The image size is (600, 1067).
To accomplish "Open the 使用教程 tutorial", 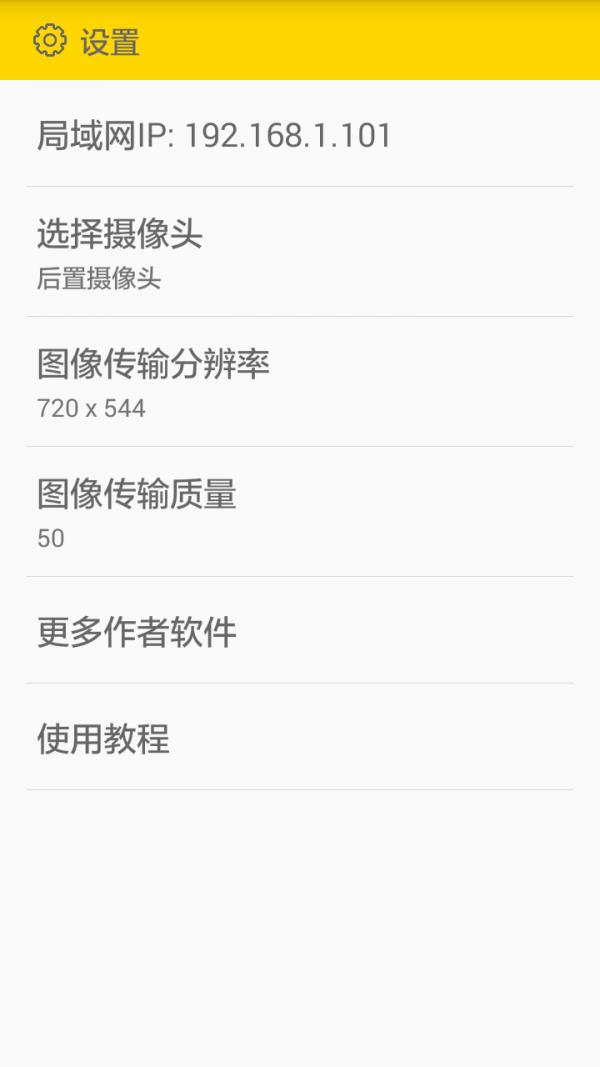I will (300, 737).
